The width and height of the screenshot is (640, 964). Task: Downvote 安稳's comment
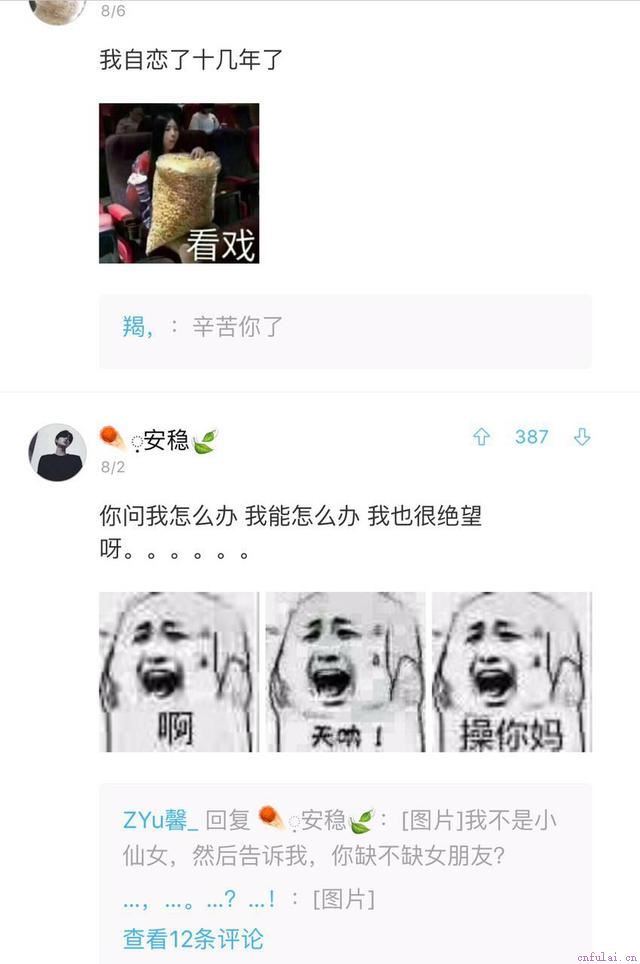coord(582,437)
